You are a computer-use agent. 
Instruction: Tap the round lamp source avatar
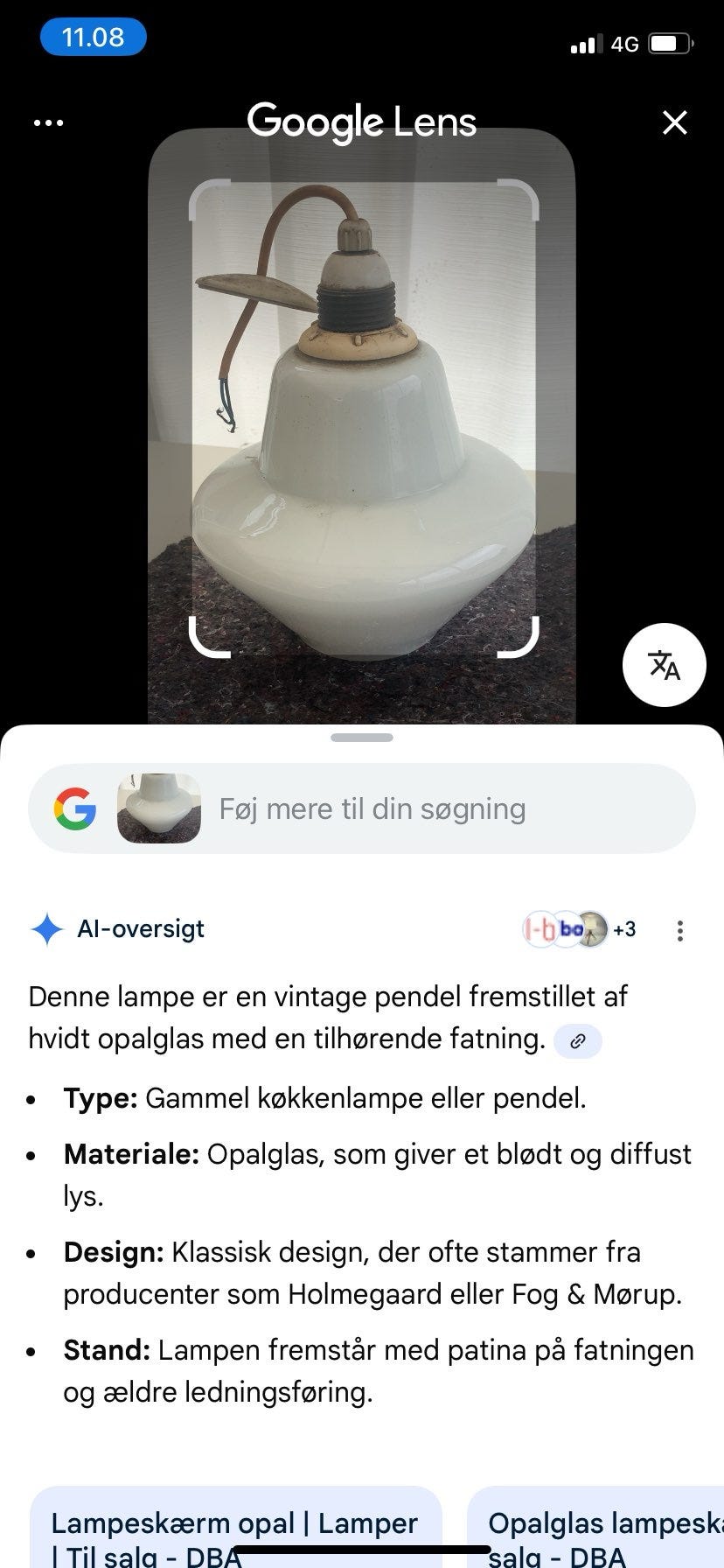(x=593, y=930)
